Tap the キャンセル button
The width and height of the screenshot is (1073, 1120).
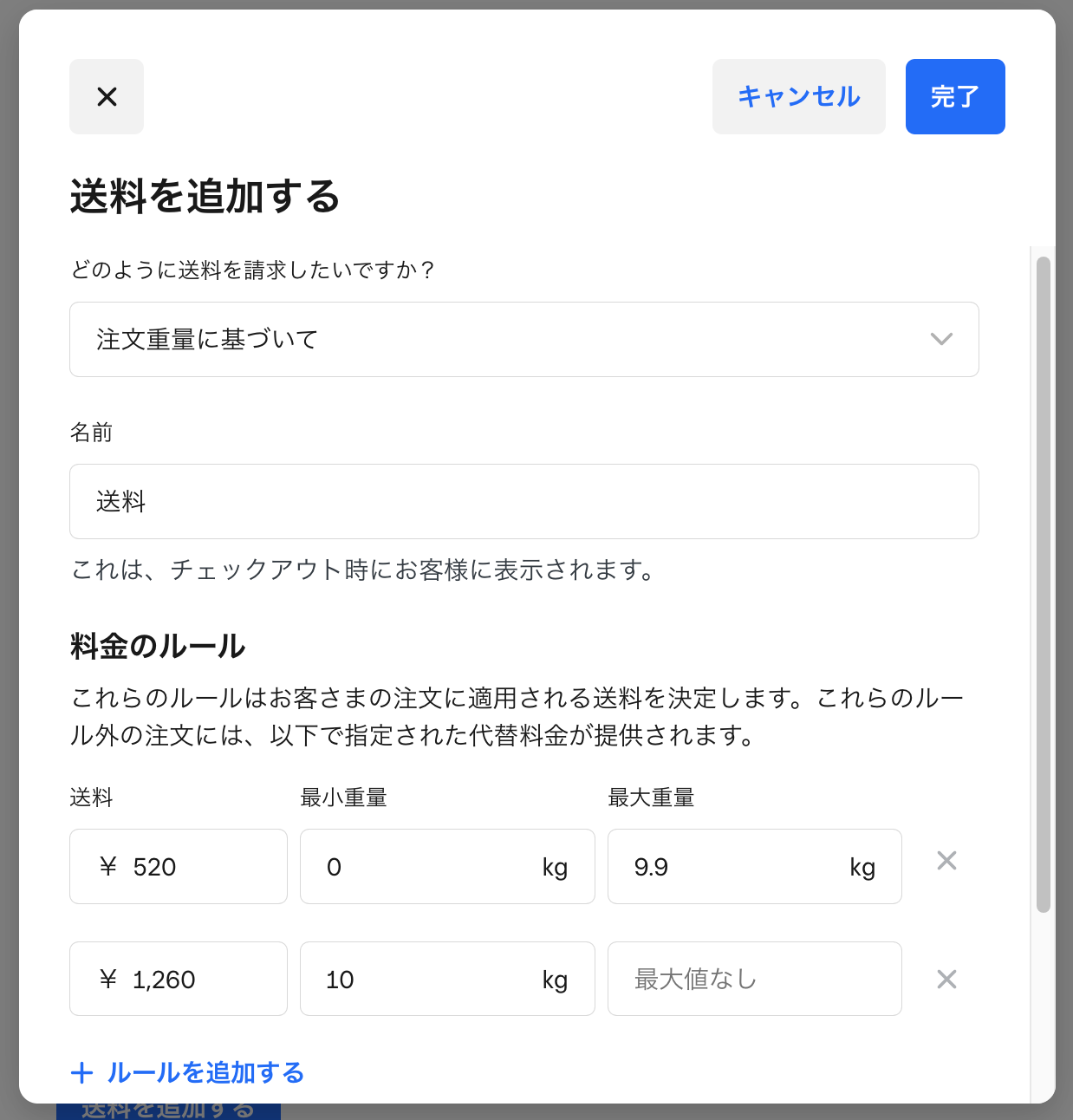coord(798,96)
